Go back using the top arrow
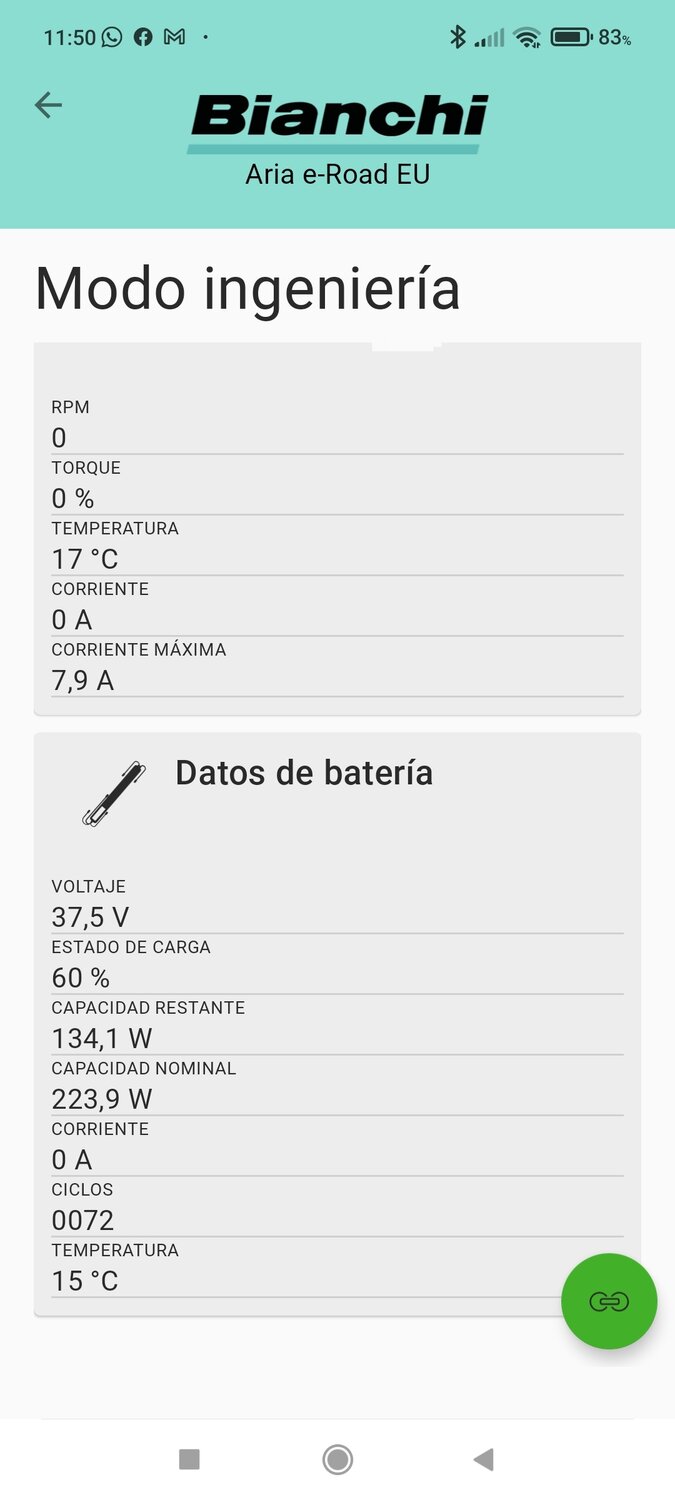Screen dimensions: 675x1500 (x=48, y=105)
